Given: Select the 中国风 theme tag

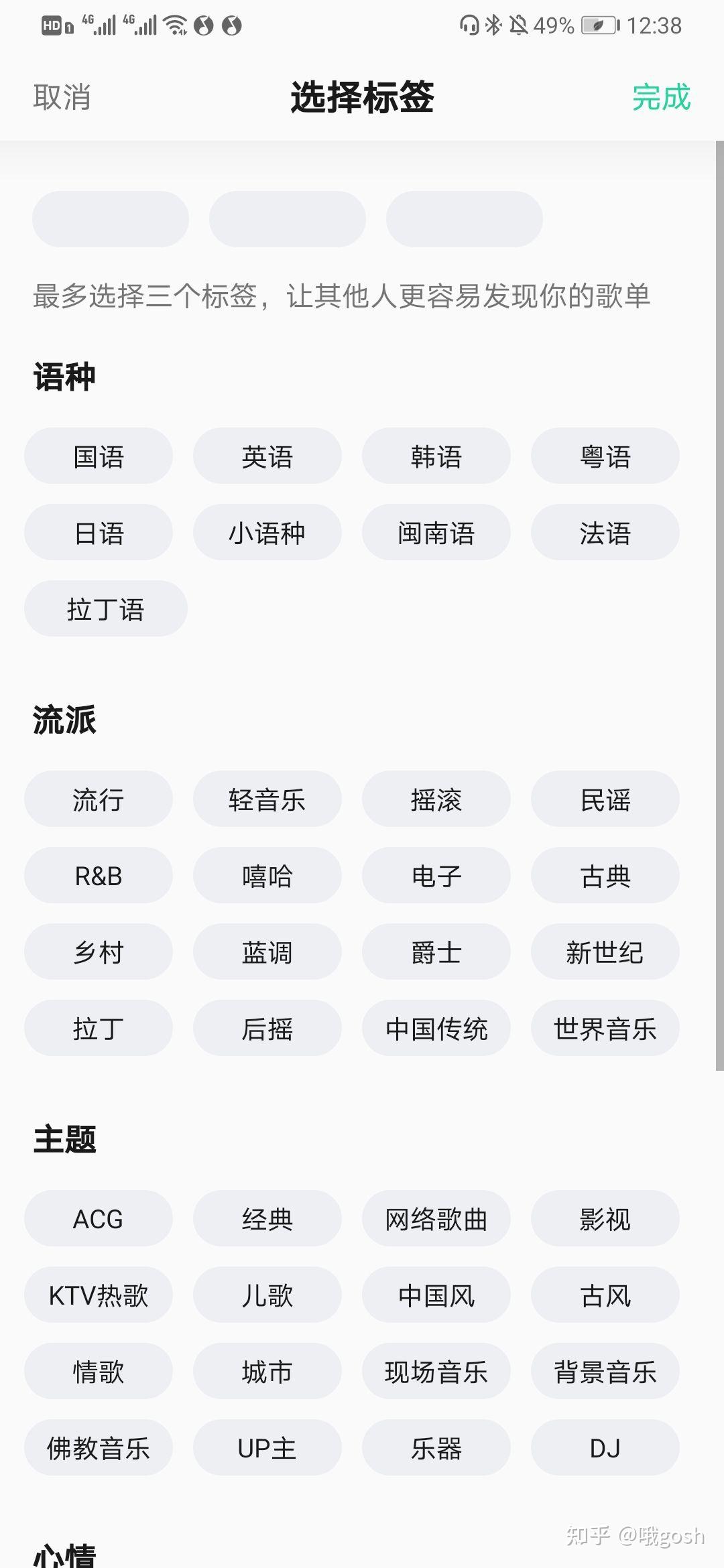Looking at the screenshot, I should [436, 1295].
